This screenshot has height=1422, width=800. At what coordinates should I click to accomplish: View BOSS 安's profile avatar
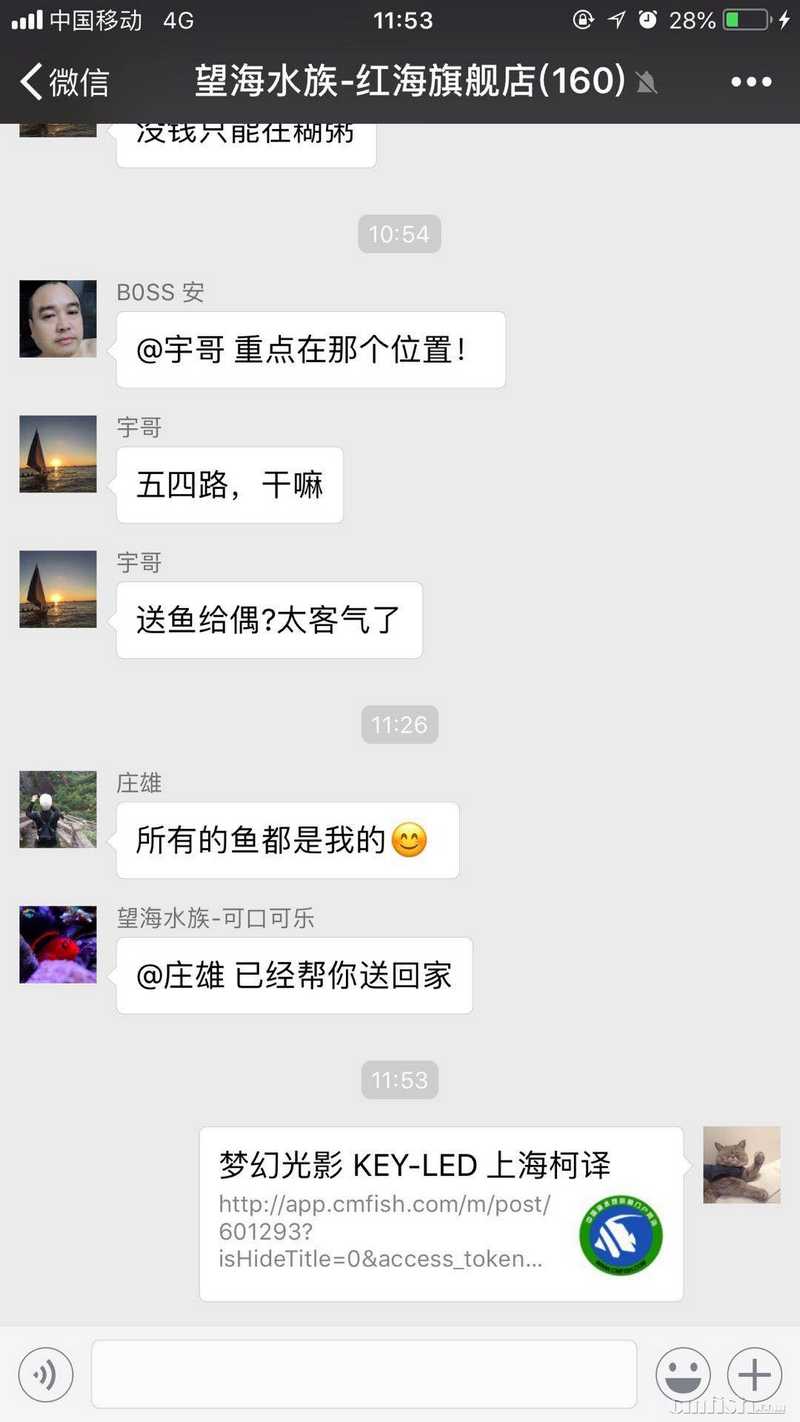(x=58, y=319)
